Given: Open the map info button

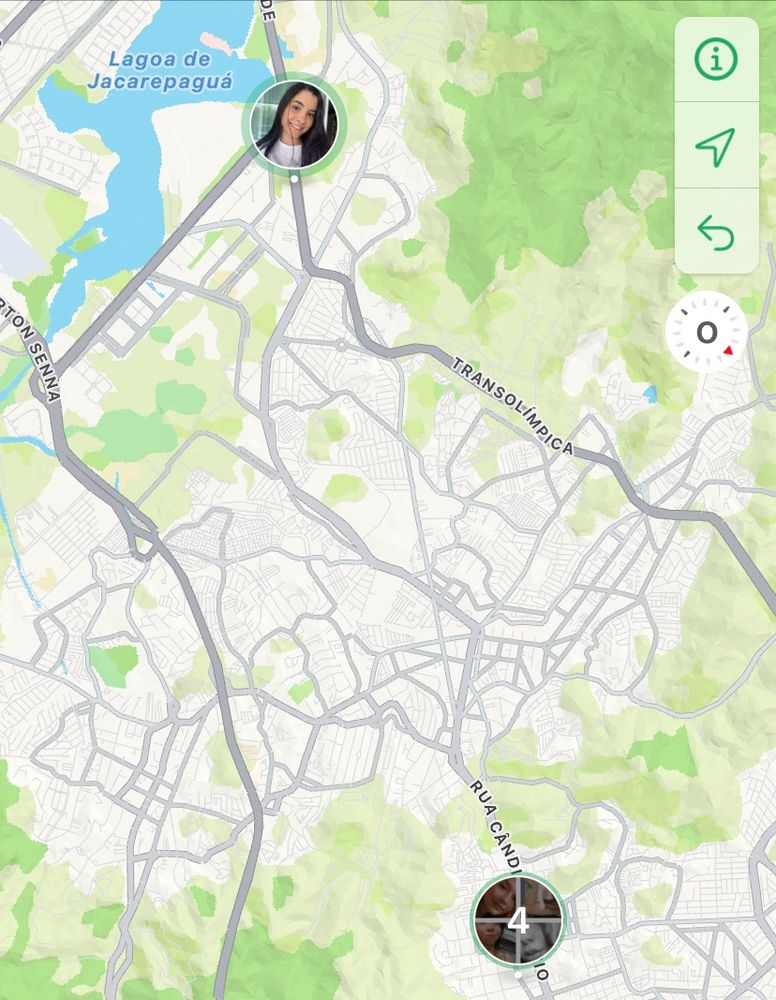Looking at the screenshot, I should pos(715,60).
